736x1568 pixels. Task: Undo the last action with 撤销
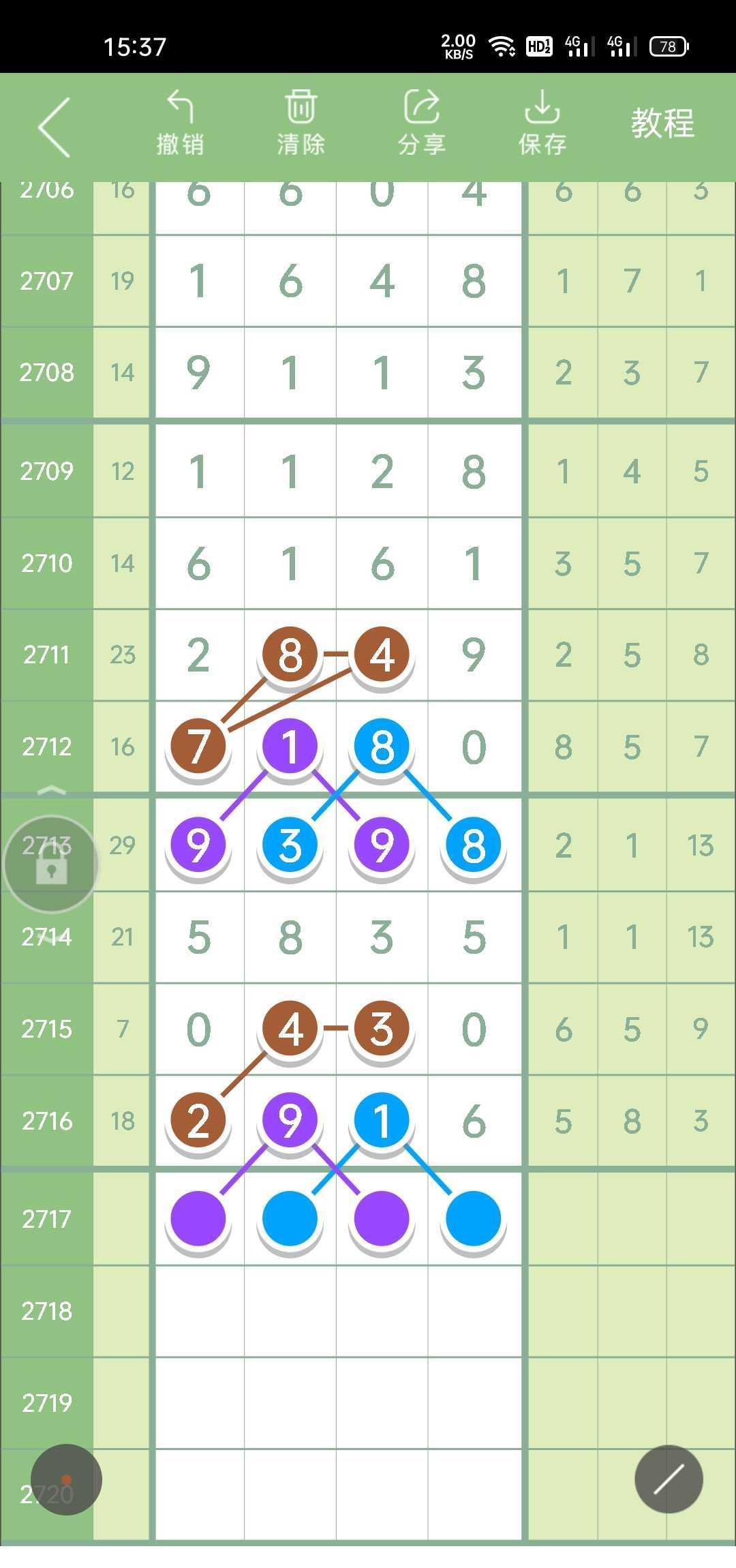180,124
